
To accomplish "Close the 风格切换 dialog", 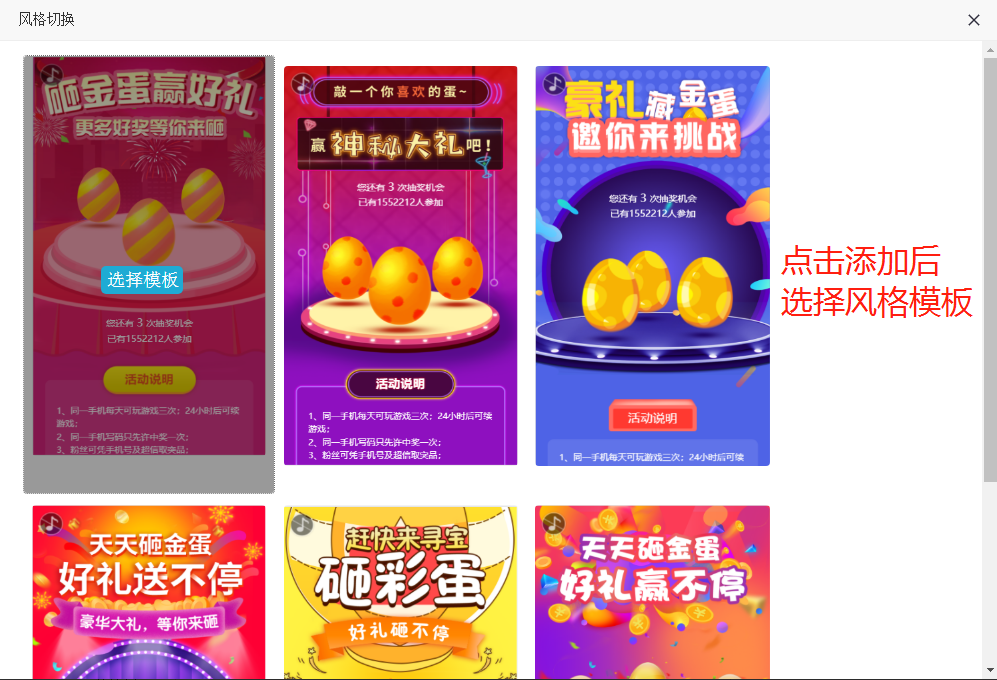I will (973, 20).
